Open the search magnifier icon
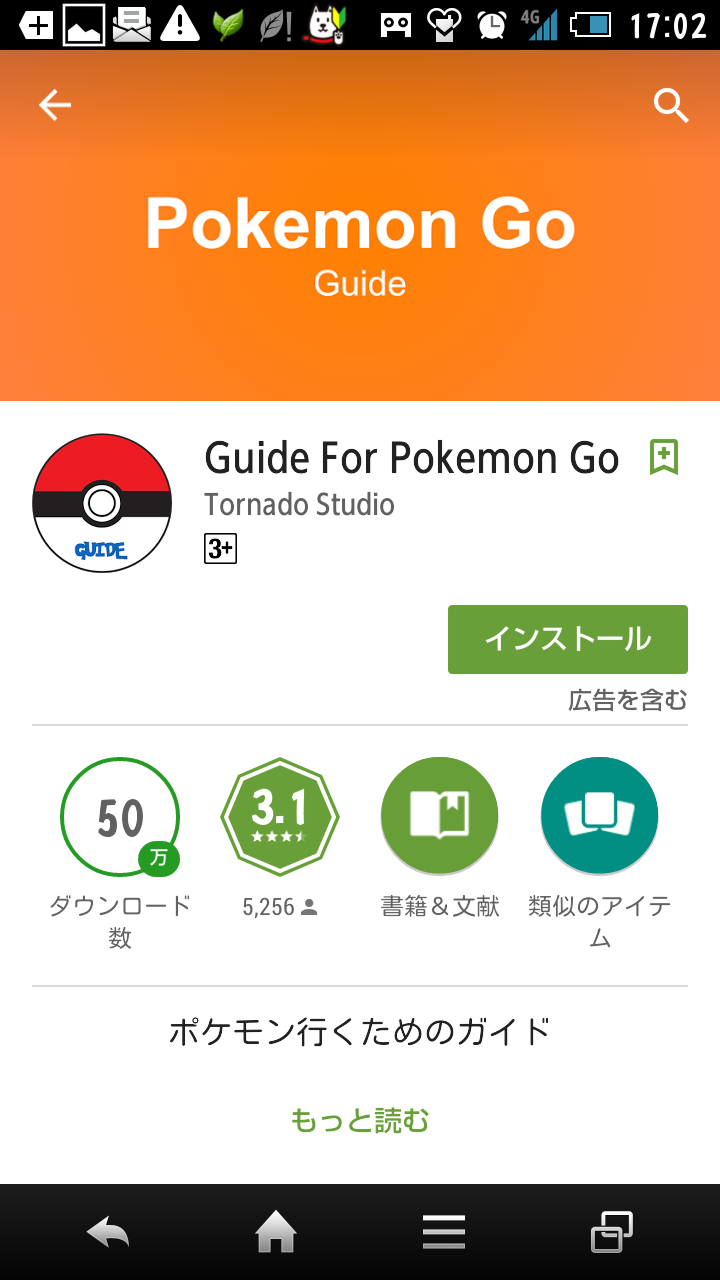Image resolution: width=720 pixels, height=1280 pixels. (x=671, y=105)
